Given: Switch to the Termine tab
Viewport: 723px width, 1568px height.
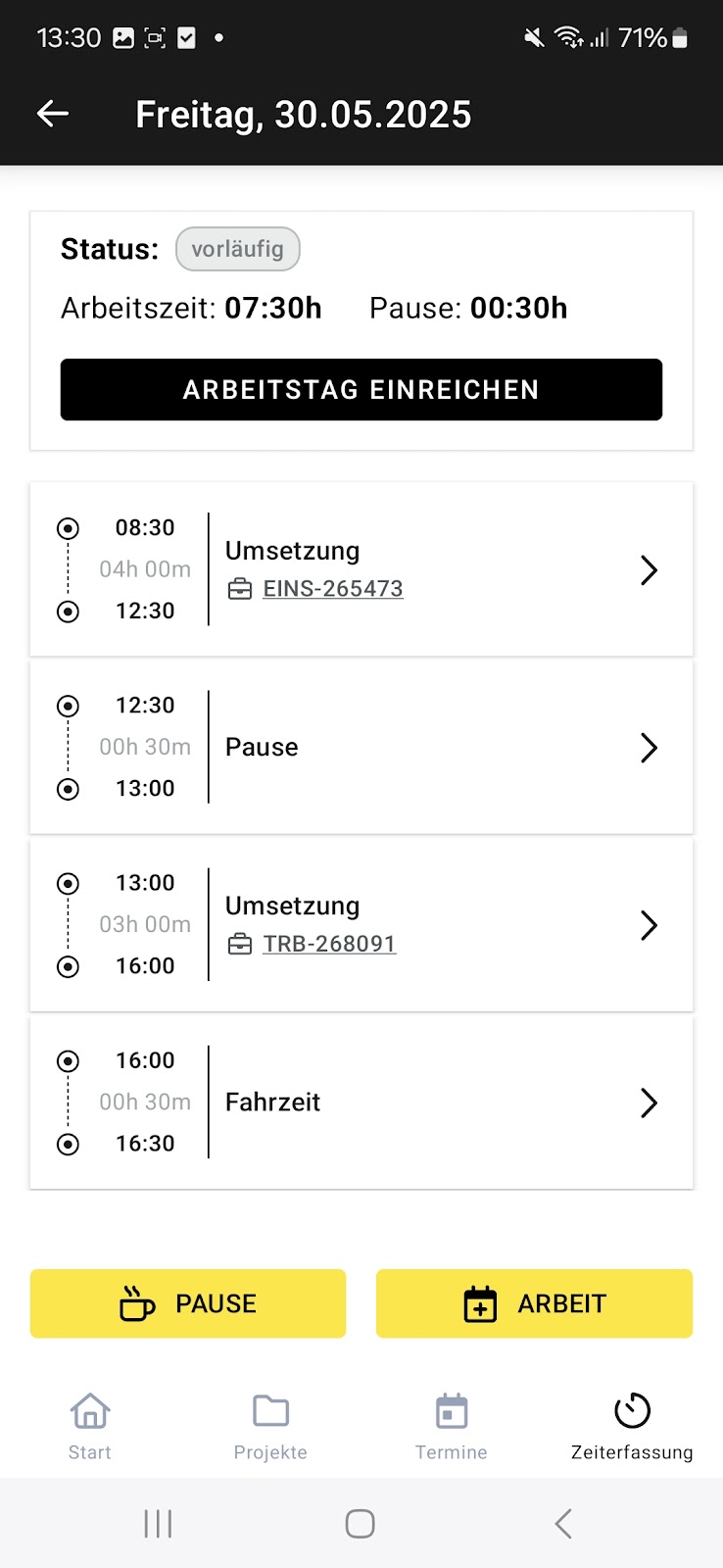Looking at the screenshot, I should pyautogui.click(x=452, y=1427).
